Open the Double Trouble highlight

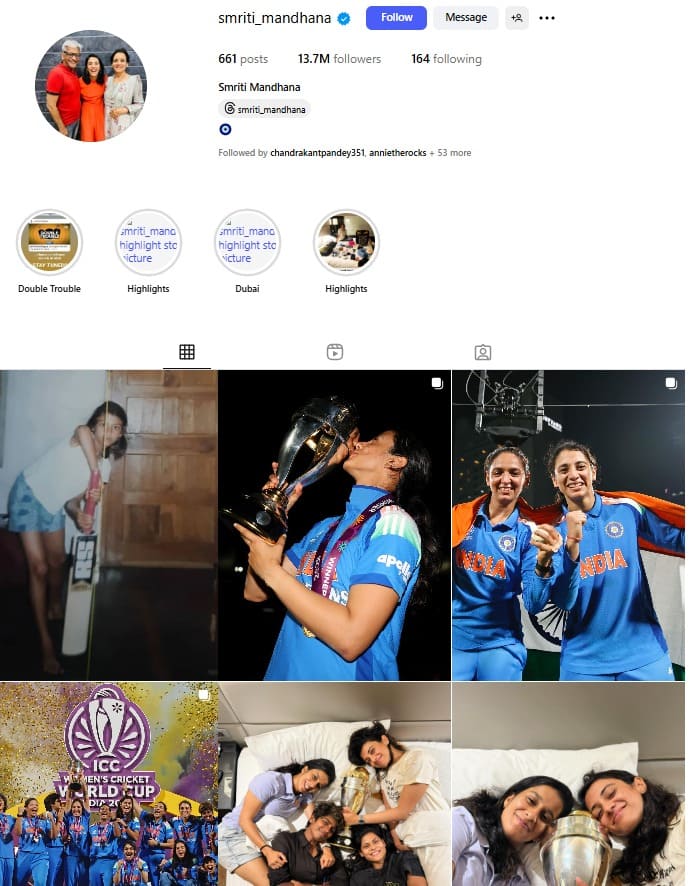click(50, 242)
